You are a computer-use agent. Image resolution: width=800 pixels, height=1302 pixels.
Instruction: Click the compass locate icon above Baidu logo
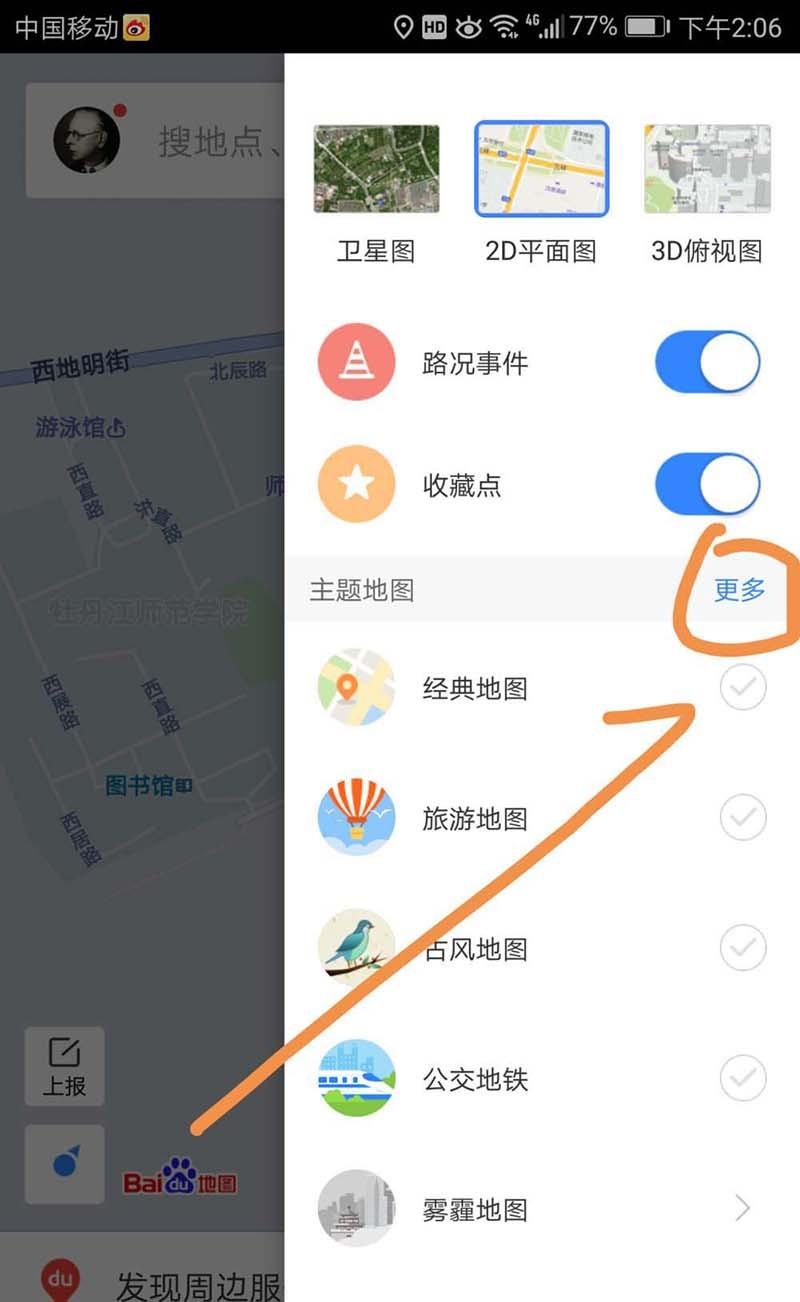(x=64, y=1166)
